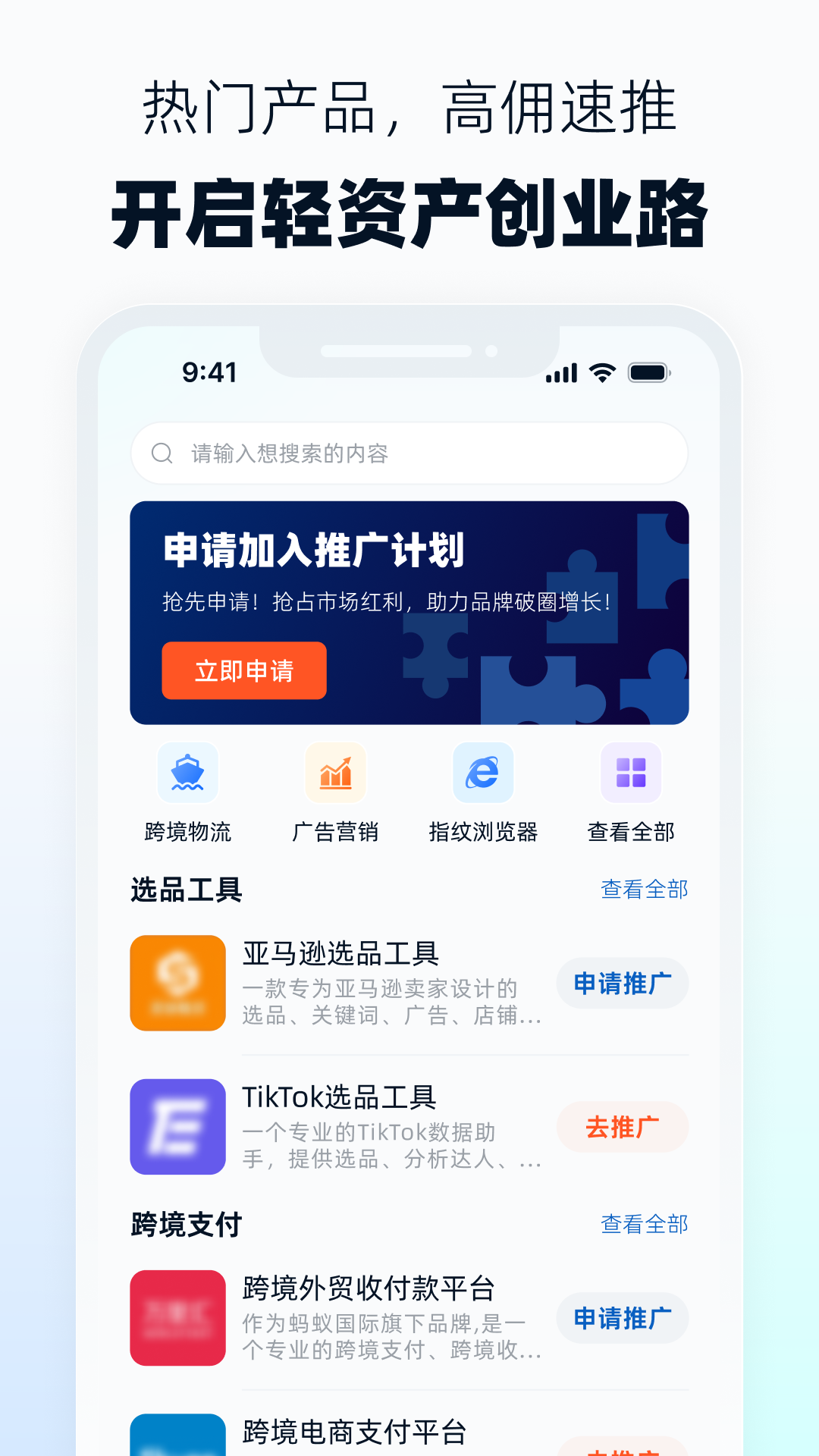
Task: Tap 立即申请 on the promotion banner
Action: pos(244,670)
